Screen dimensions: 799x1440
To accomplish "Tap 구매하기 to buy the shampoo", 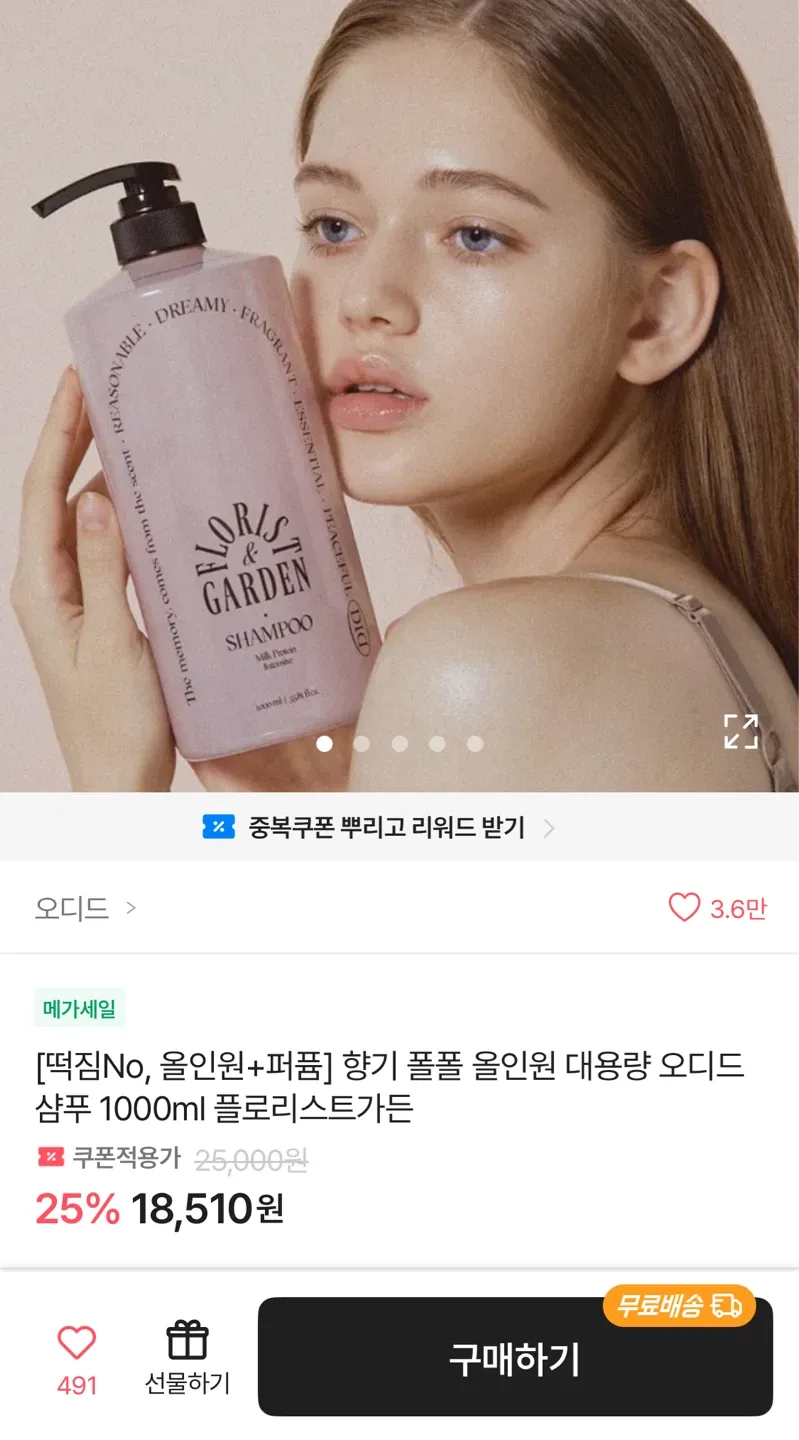I will click(514, 1358).
